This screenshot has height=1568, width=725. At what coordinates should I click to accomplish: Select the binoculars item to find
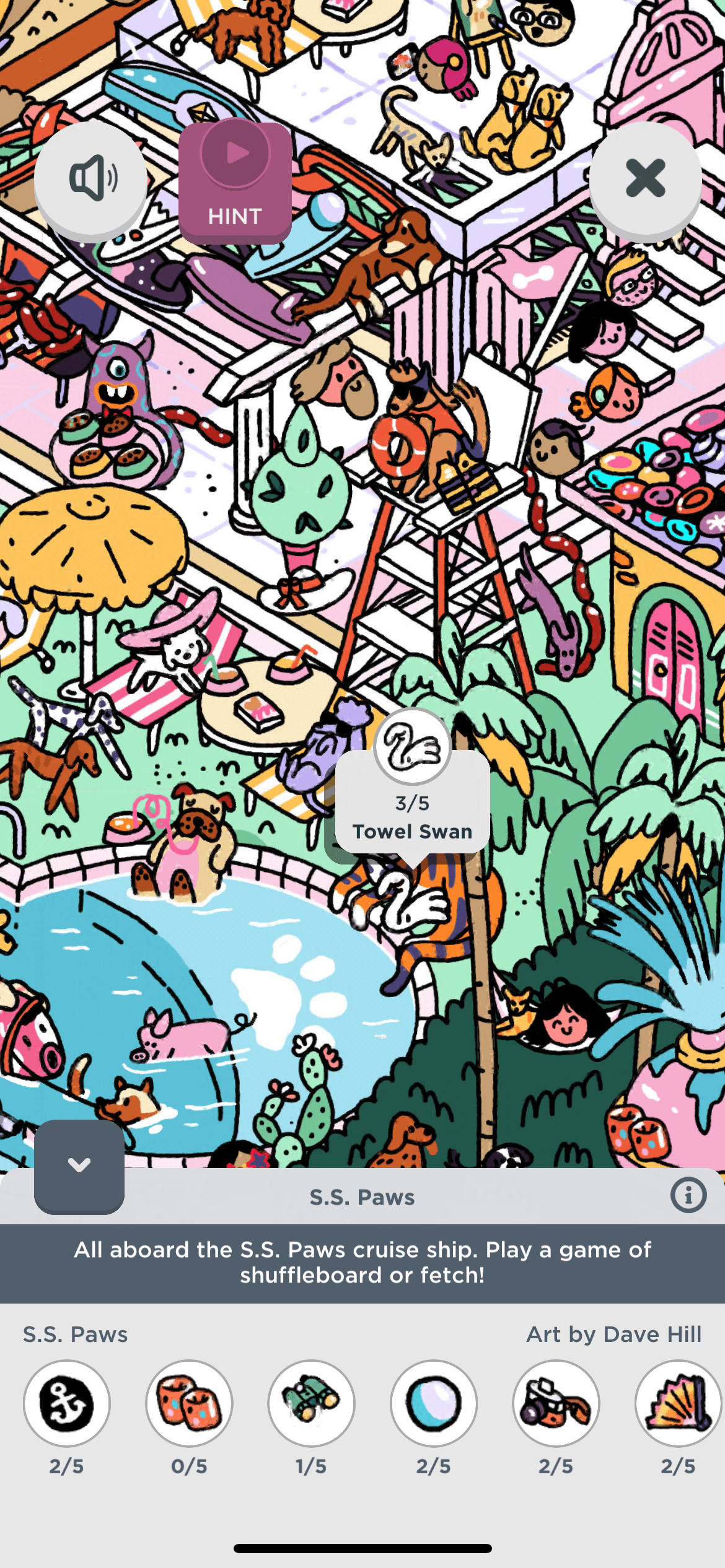(311, 1403)
